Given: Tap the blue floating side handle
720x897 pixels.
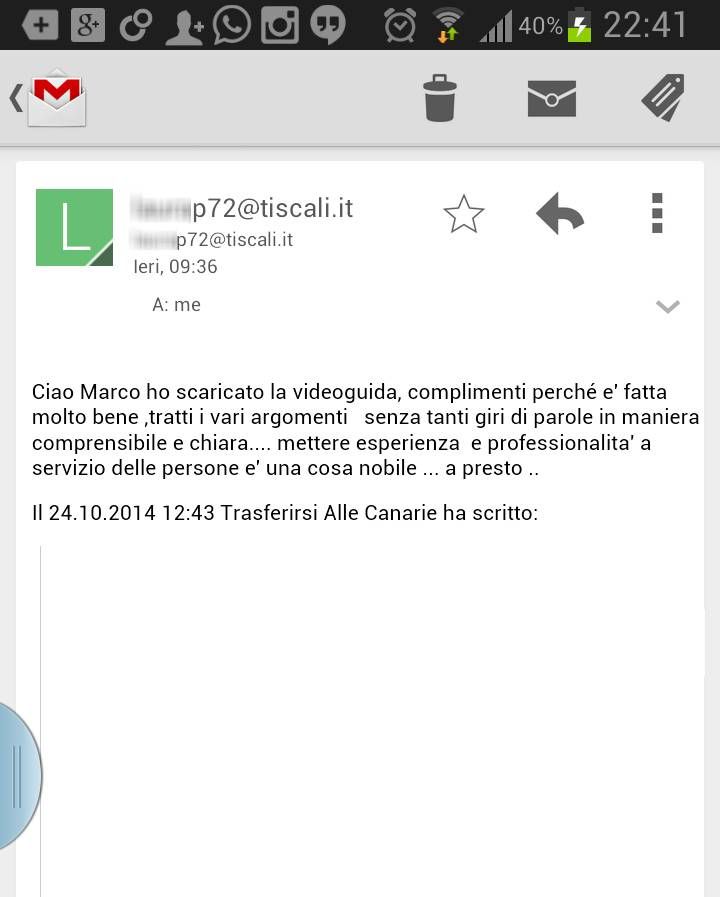Looking at the screenshot, I should (18, 775).
